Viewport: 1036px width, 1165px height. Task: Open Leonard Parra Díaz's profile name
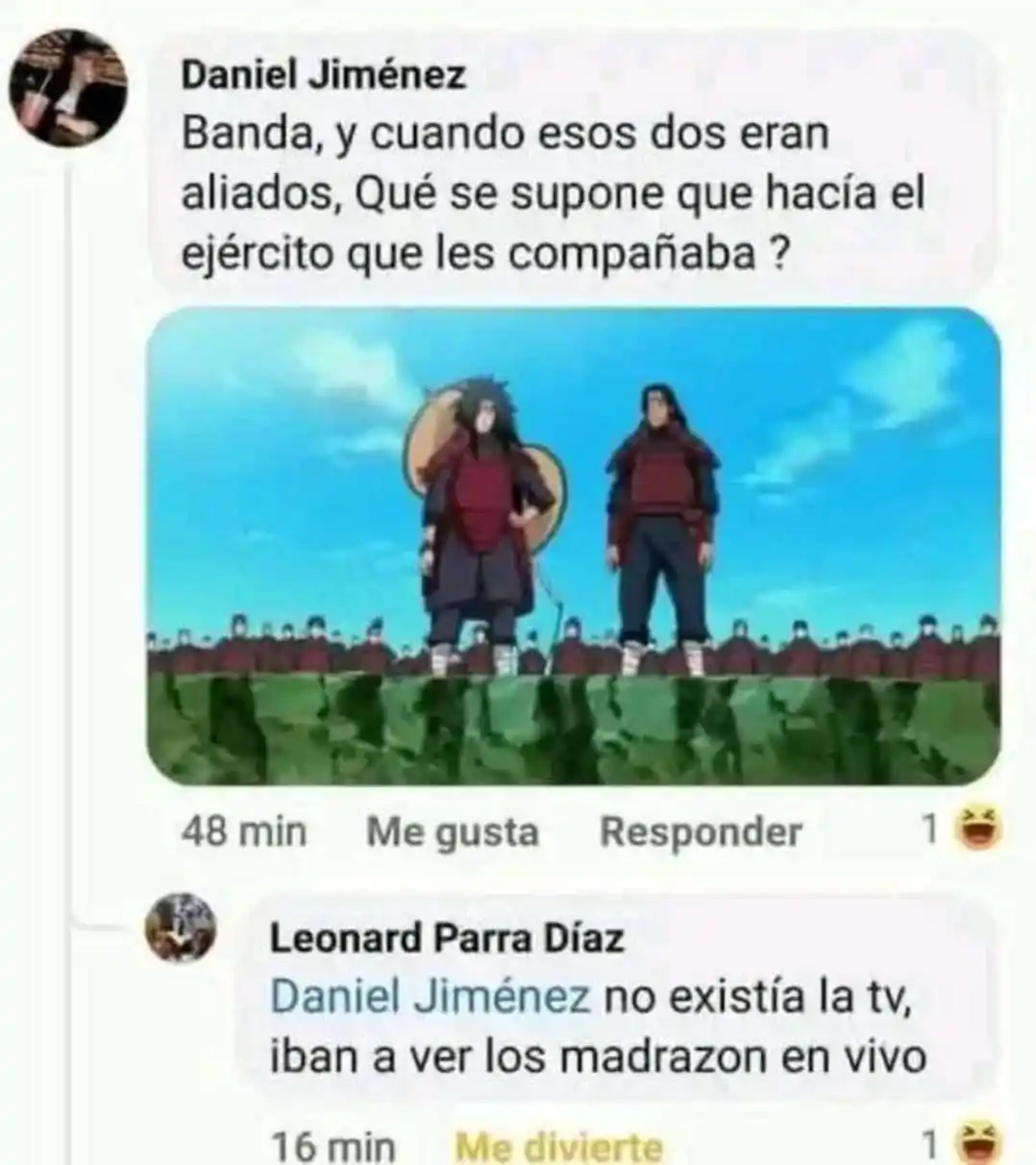pyautogui.click(x=447, y=938)
